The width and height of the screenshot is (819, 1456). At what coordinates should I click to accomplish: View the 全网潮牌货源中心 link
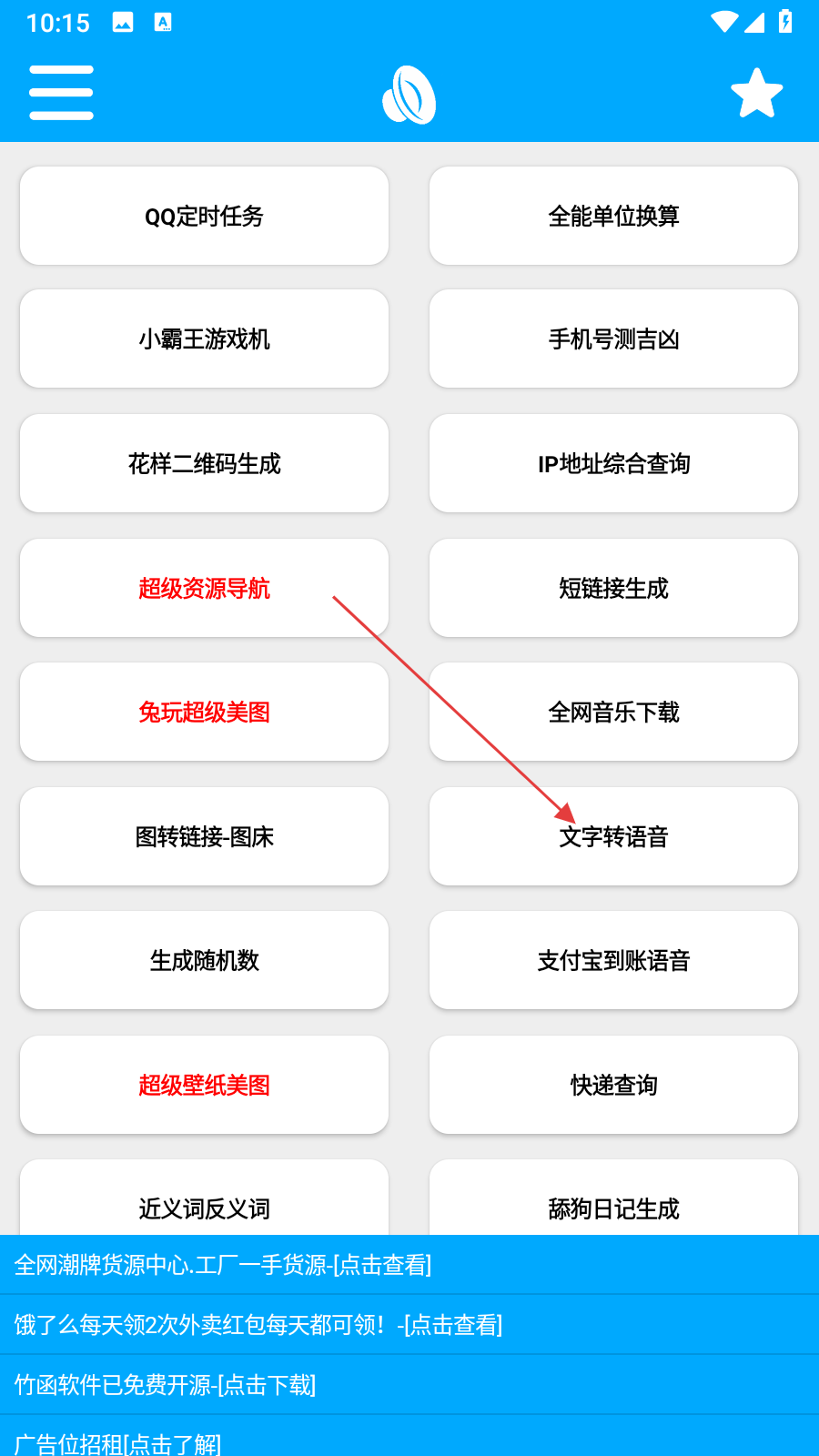[x=223, y=1265]
